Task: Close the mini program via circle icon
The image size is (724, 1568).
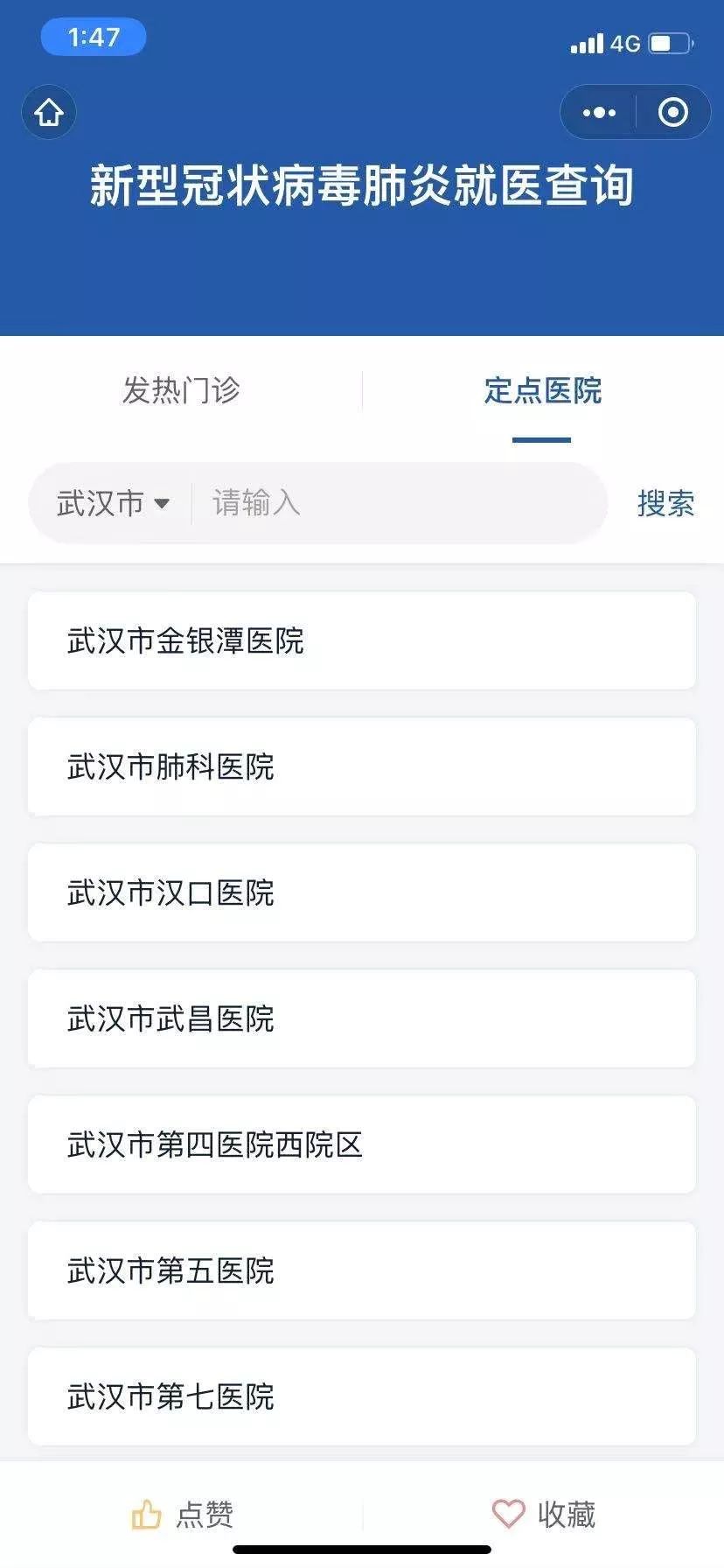Action: tap(672, 112)
